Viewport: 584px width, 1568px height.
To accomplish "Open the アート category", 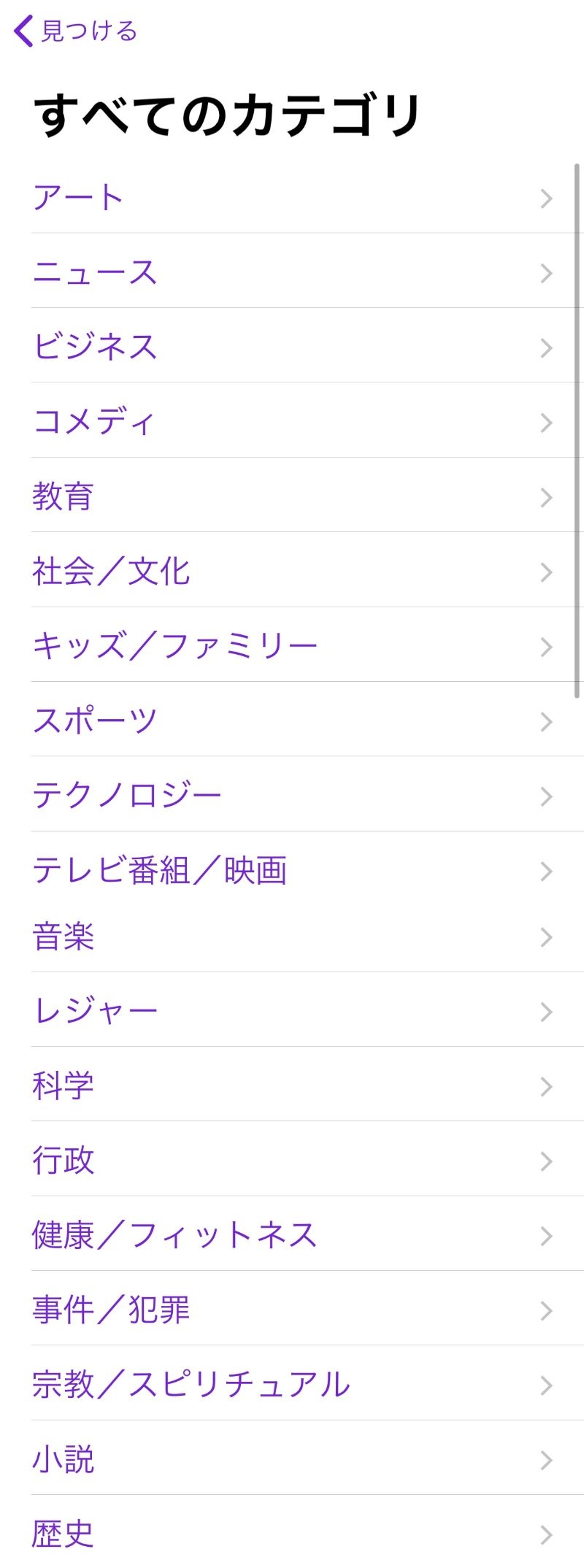I will coord(79,198).
